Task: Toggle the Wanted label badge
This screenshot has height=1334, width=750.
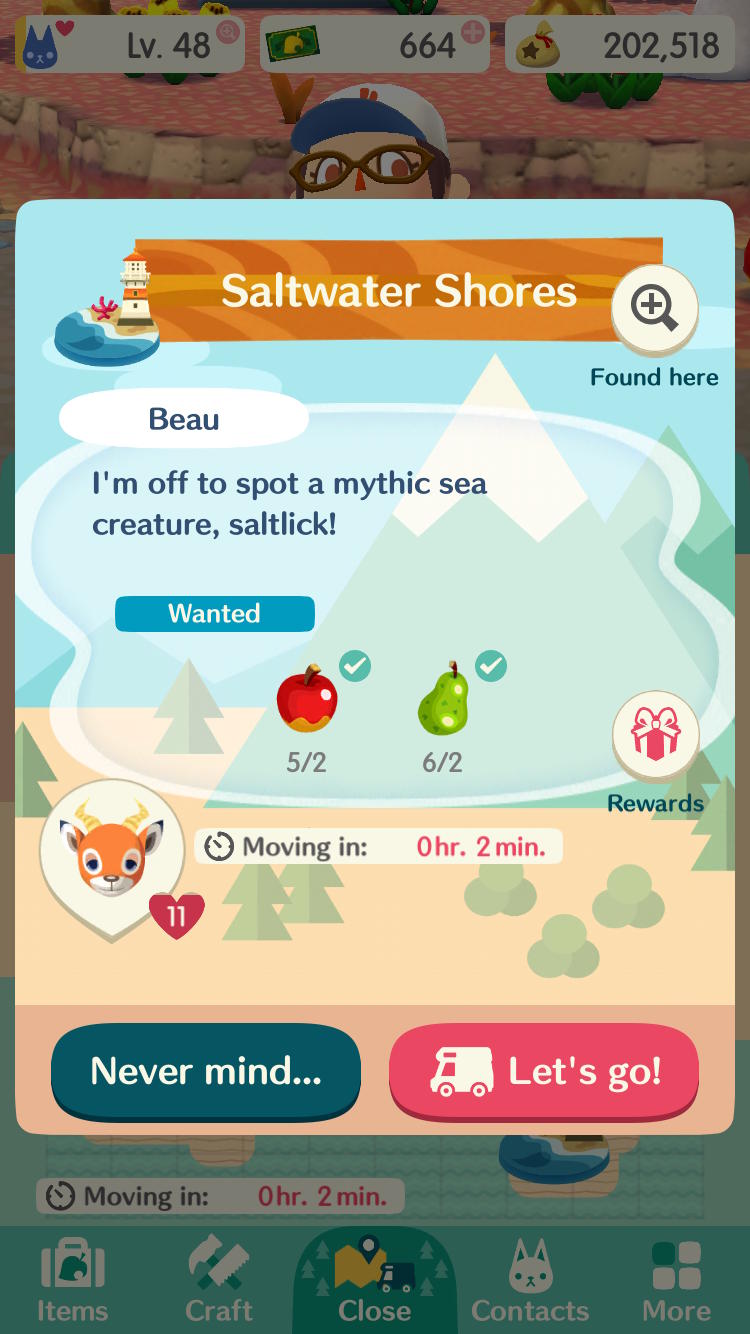Action: [214, 613]
